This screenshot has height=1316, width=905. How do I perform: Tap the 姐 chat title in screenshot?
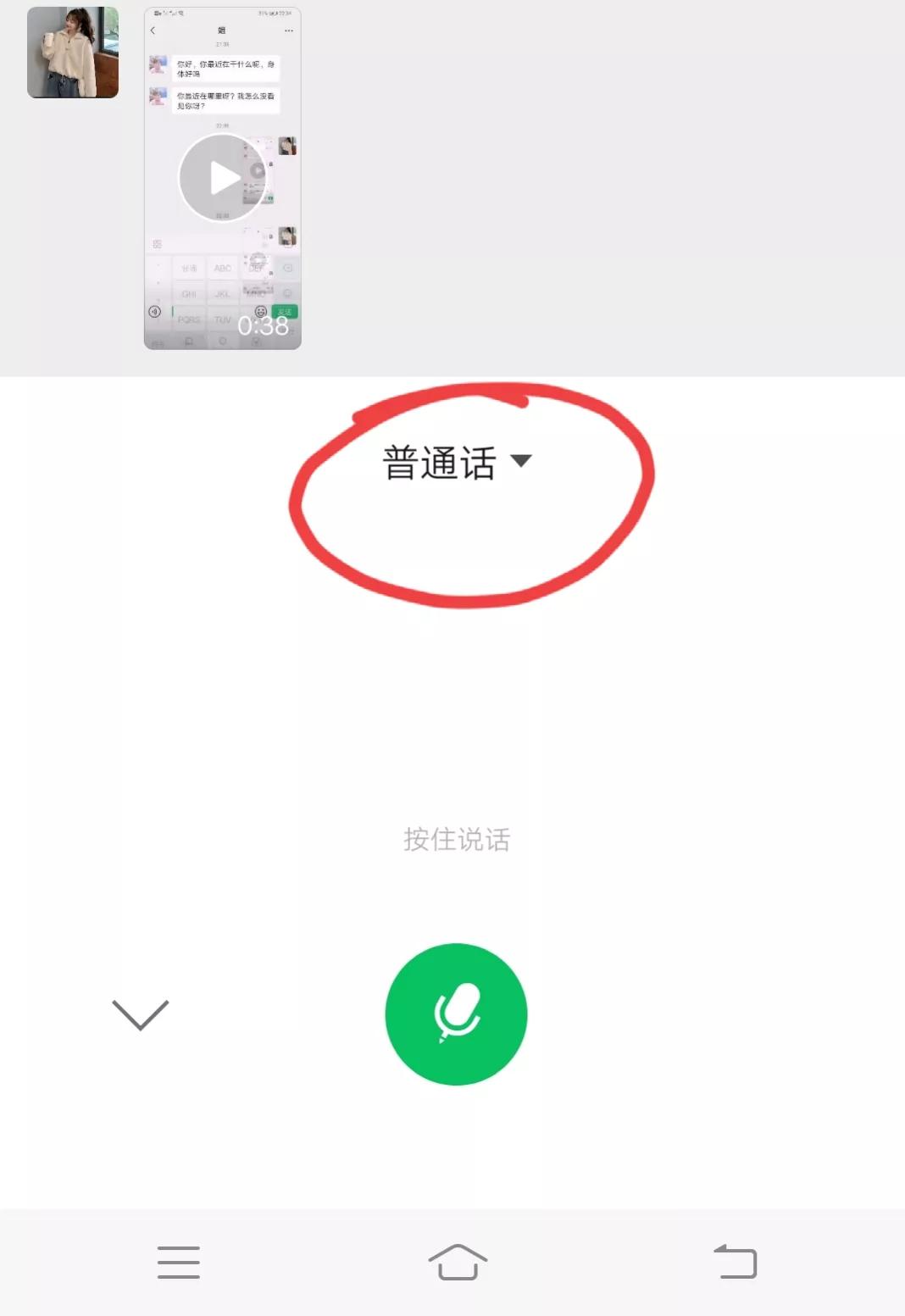click(223, 30)
